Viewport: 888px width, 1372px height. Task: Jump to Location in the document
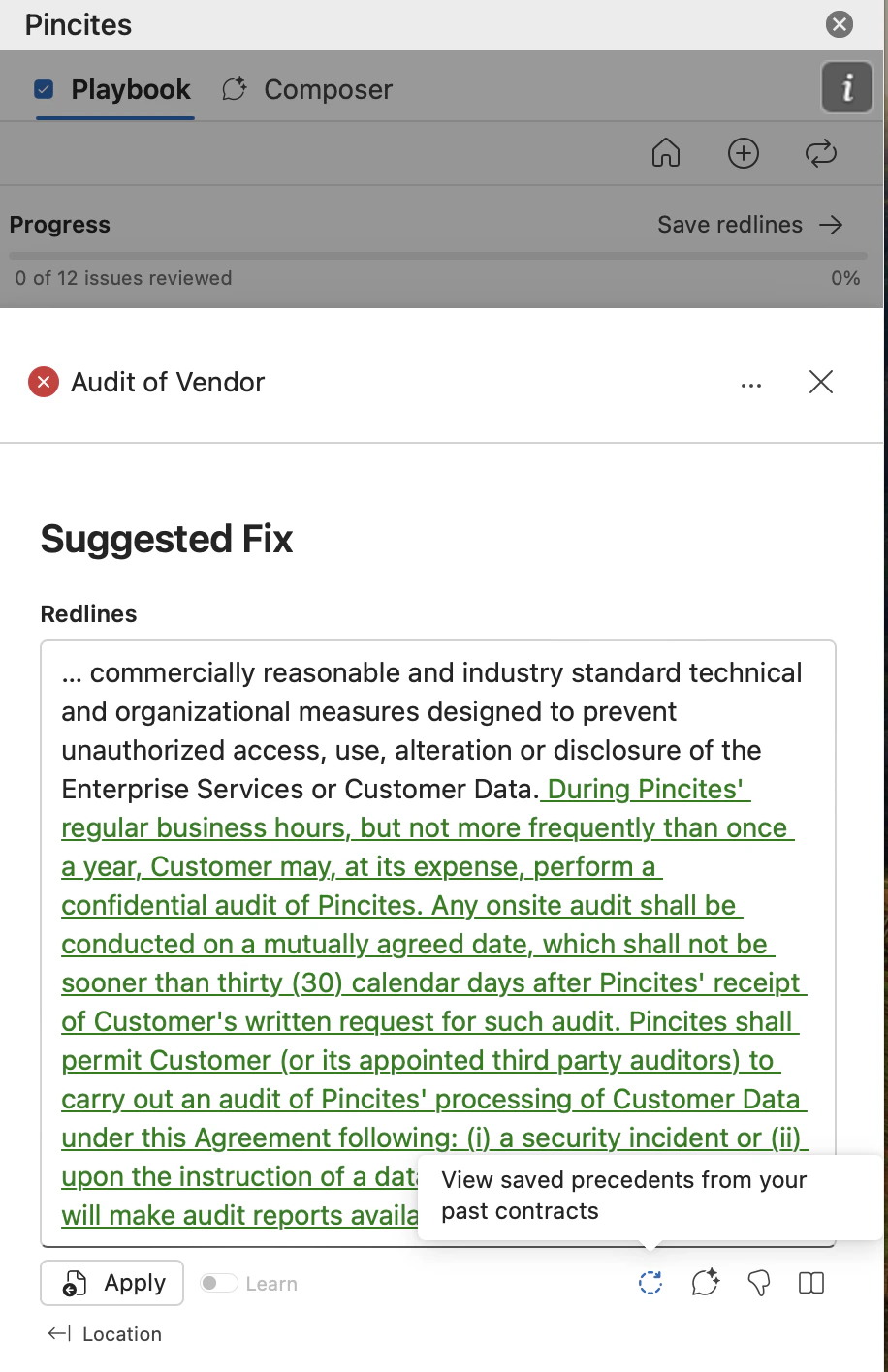point(105,1334)
